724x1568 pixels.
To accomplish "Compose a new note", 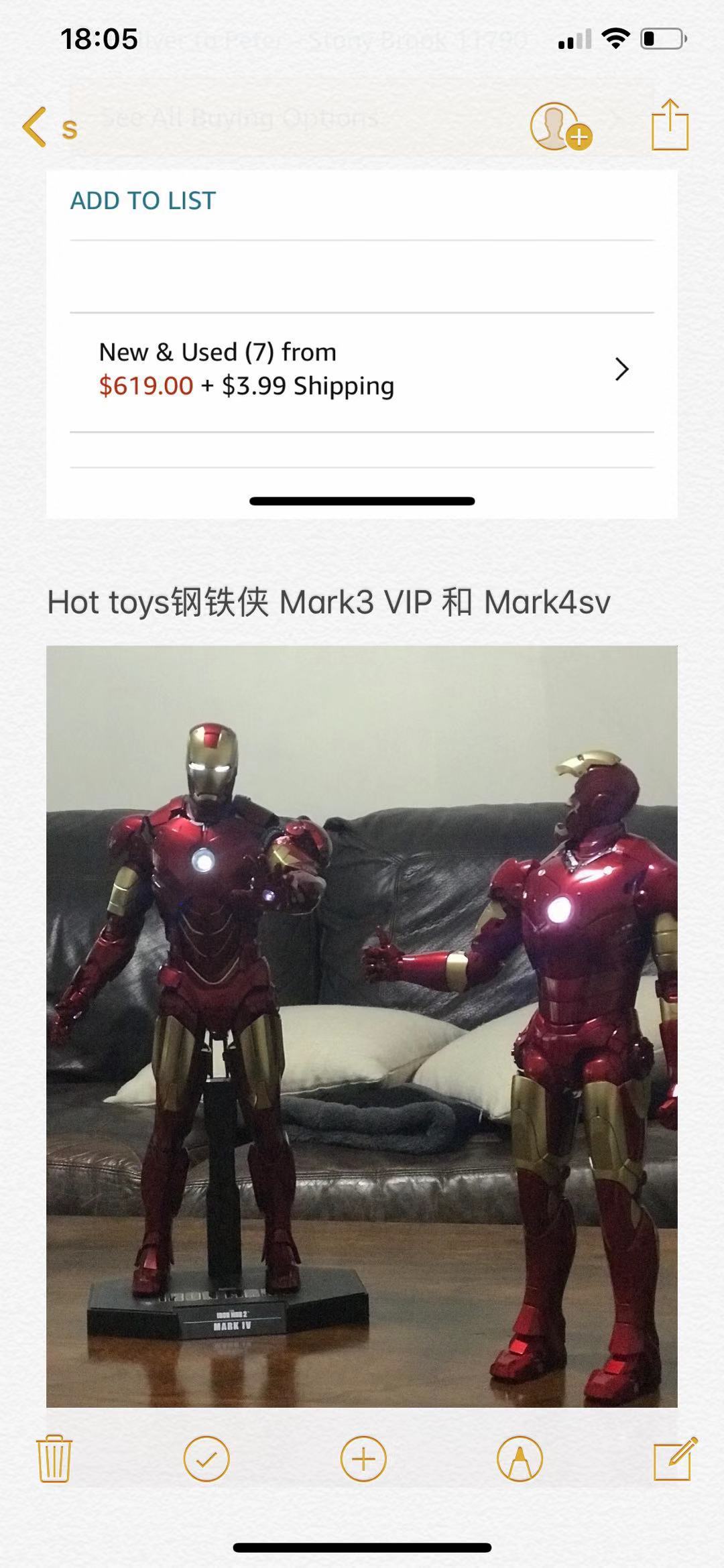I will pos(674,1458).
